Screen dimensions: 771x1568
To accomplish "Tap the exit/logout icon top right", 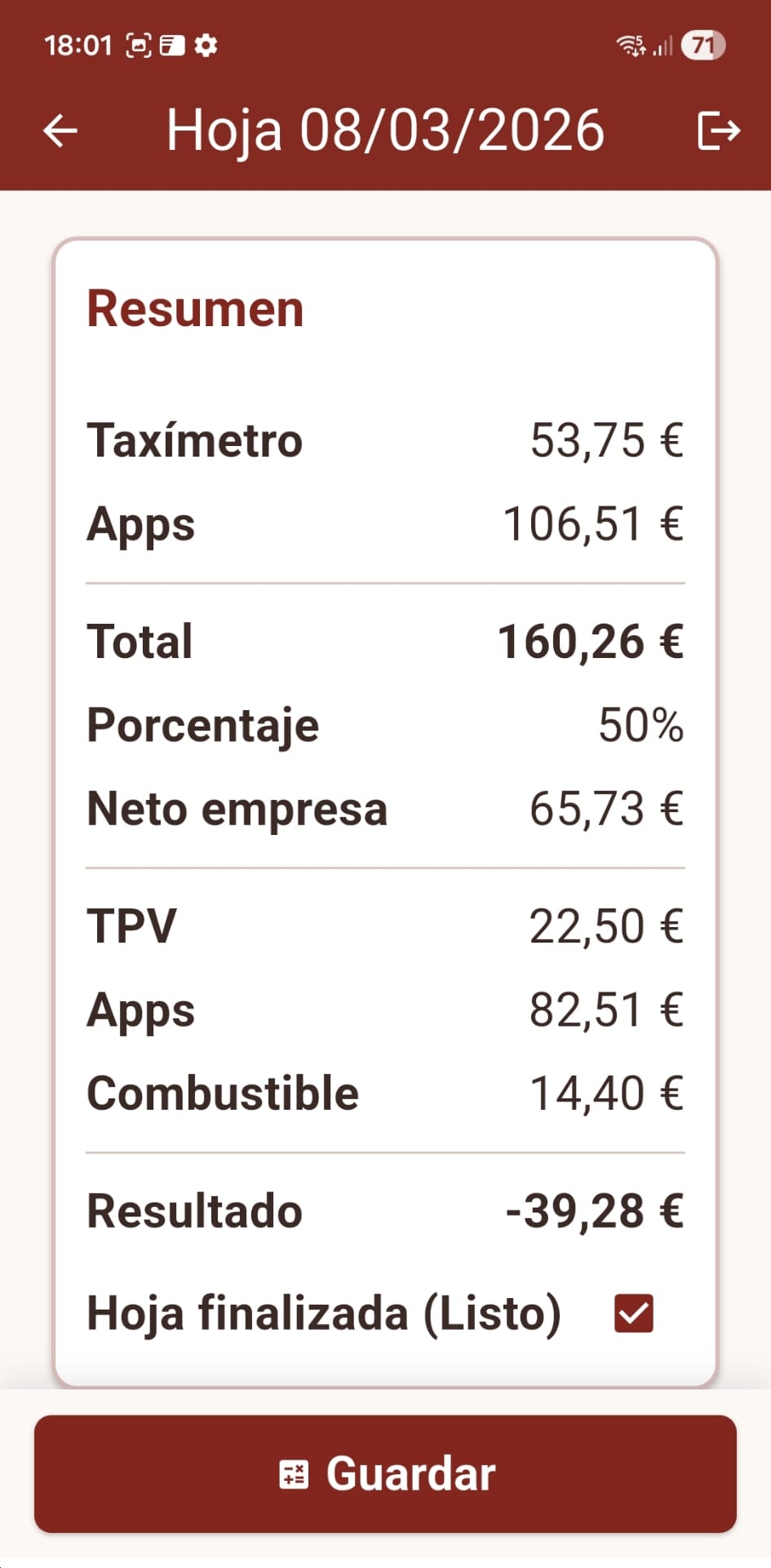I will [720, 130].
